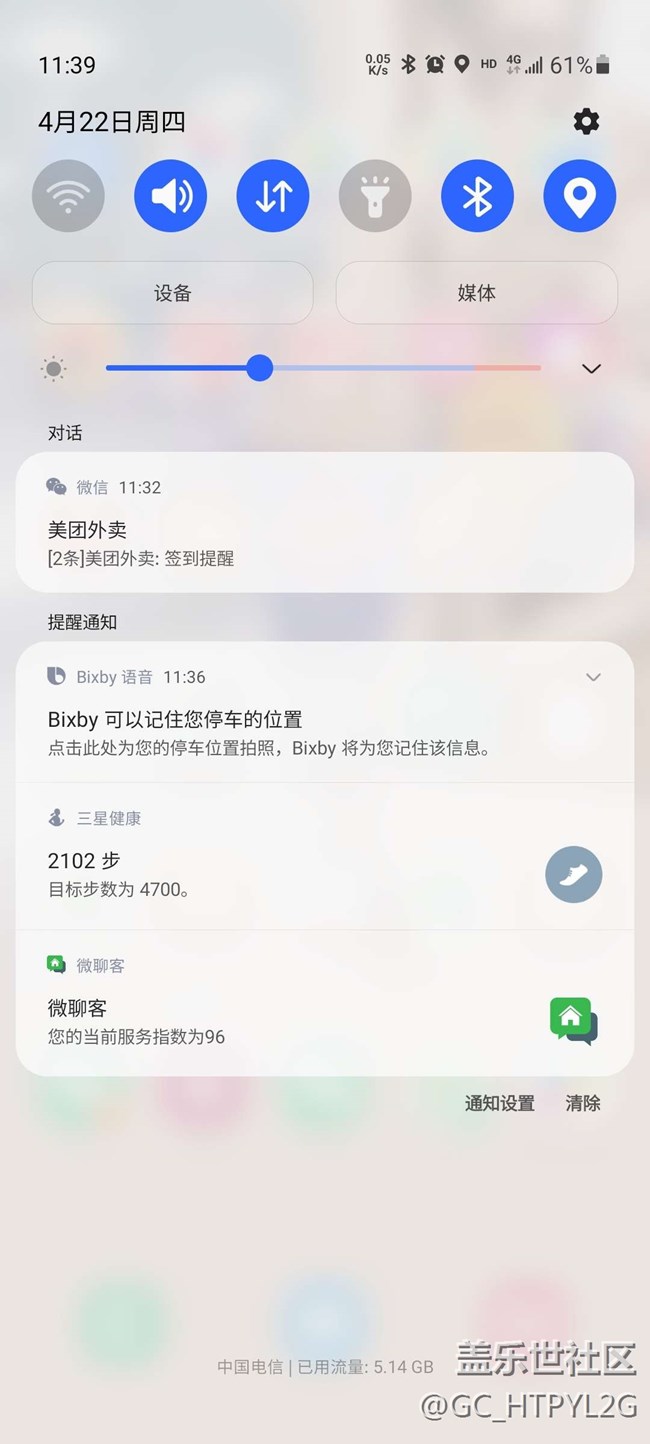Turn on the flashlight
650x1444 pixels.
[x=375, y=196]
